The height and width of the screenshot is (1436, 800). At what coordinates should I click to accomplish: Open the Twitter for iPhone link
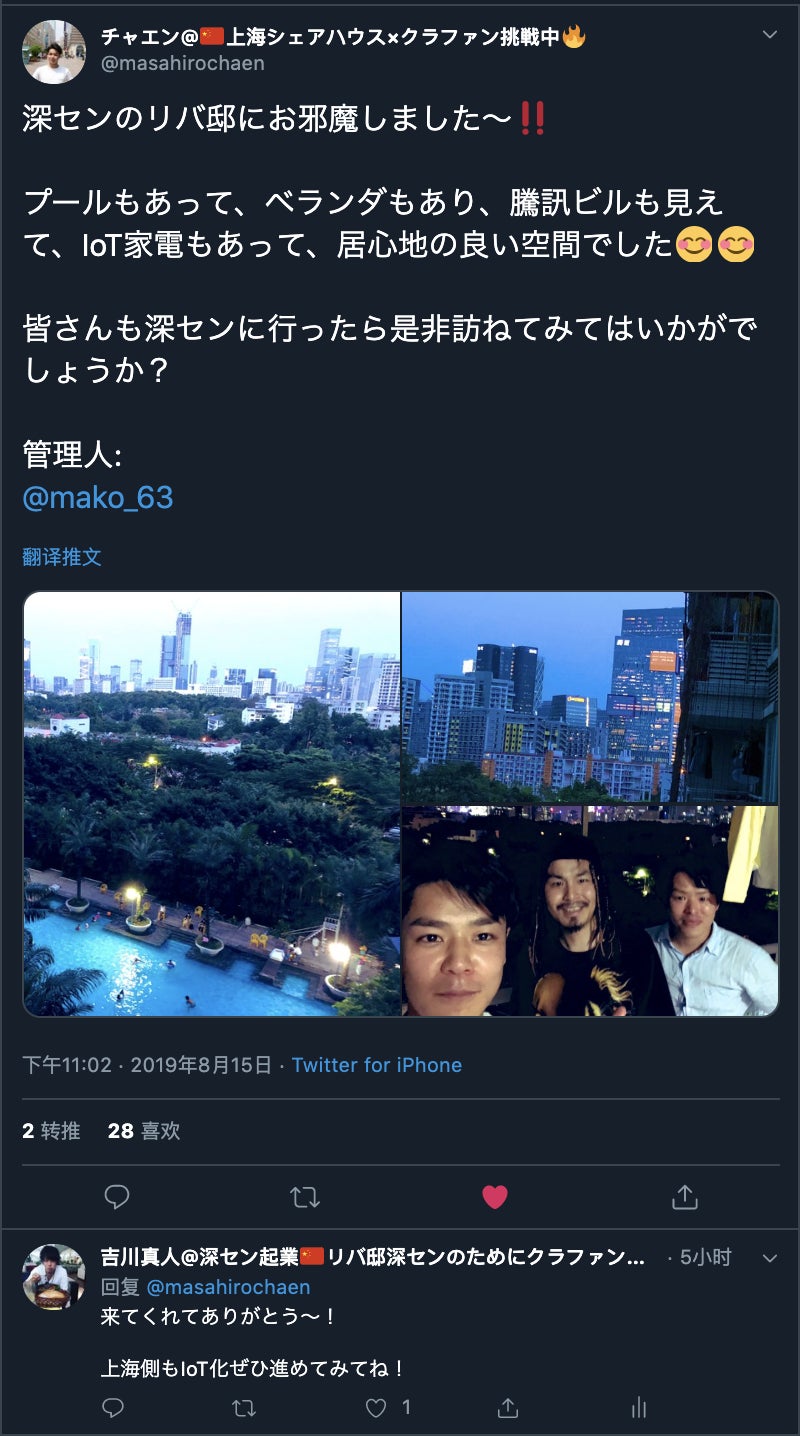[x=376, y=1065]
